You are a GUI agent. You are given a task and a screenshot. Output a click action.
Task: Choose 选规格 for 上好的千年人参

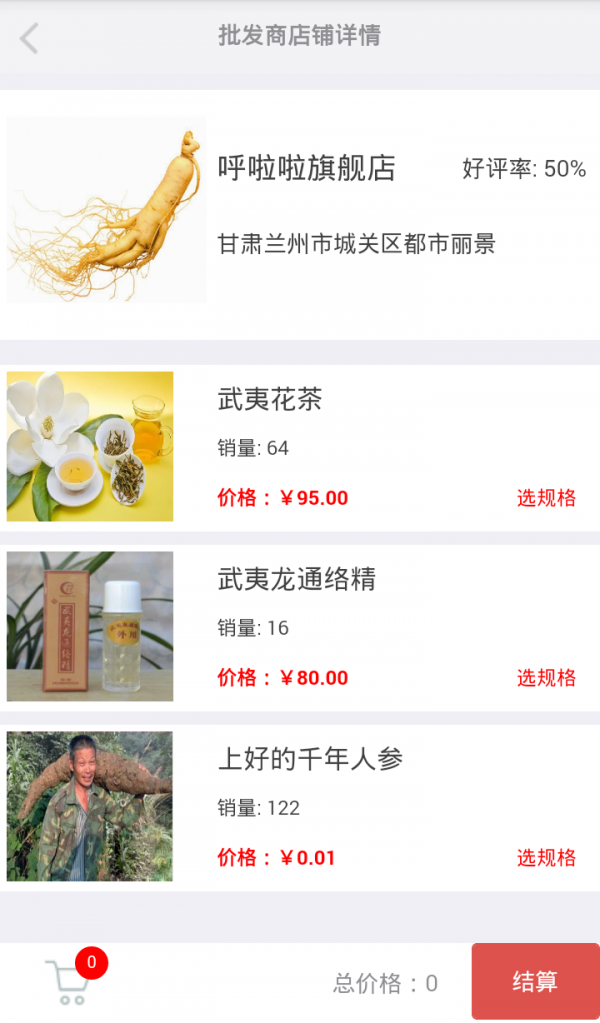546,857
